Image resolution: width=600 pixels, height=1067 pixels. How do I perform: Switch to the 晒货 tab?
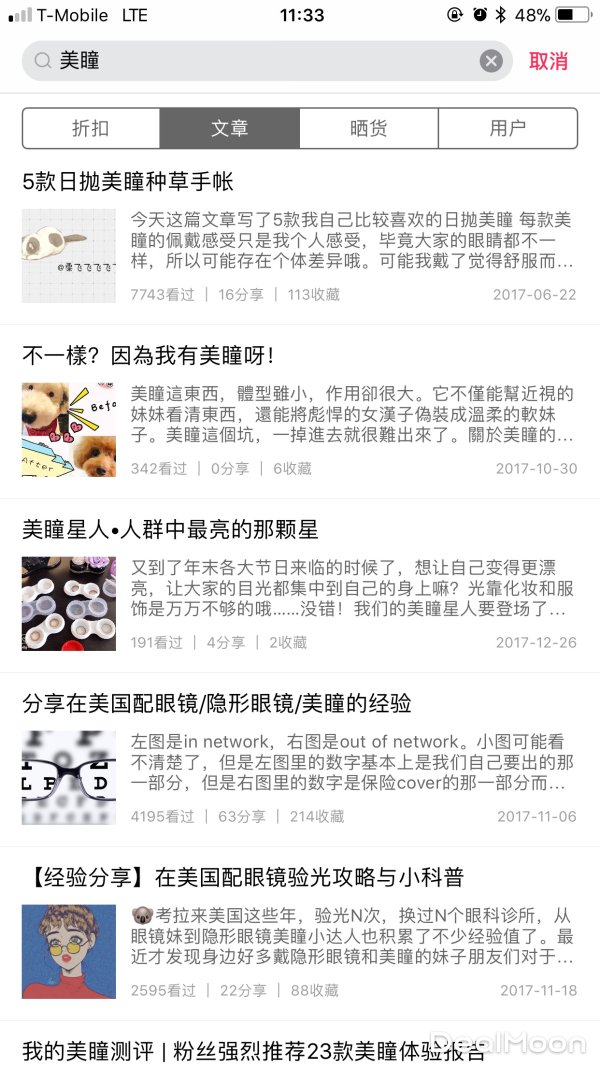pyautogui.click(x=369, y=128)
